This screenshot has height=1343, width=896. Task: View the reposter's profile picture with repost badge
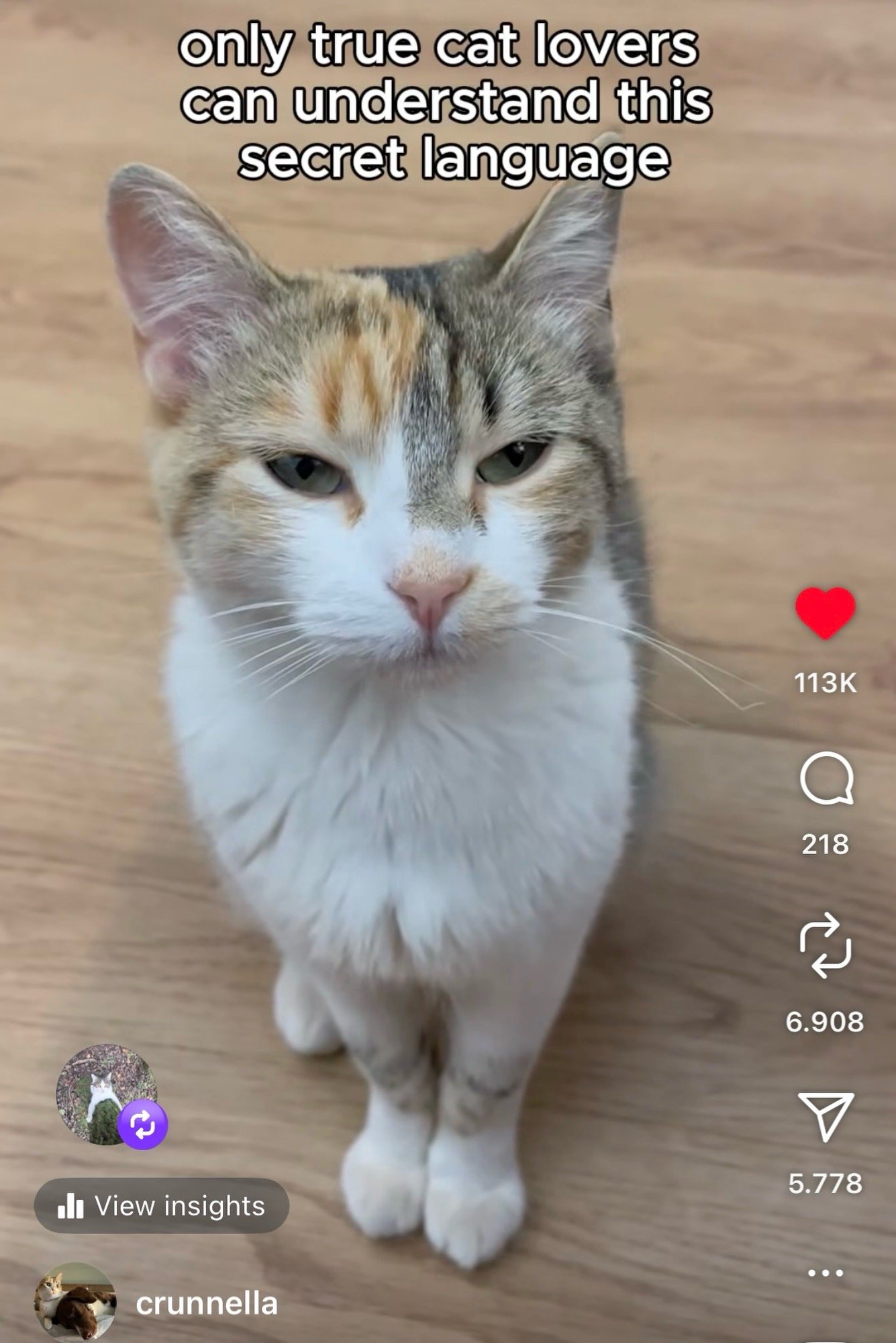[x=107, y=1095]
